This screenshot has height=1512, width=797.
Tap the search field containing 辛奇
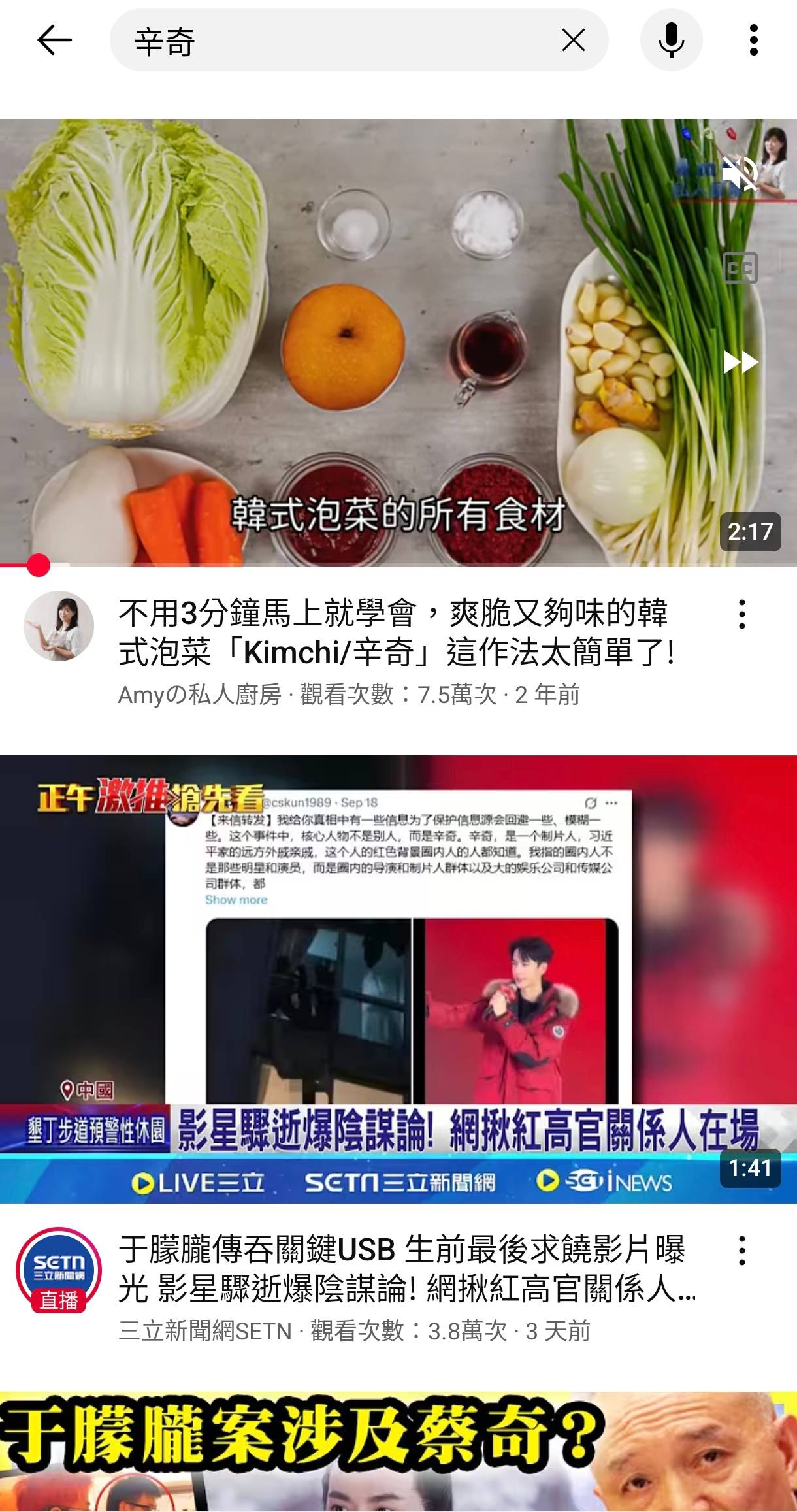coord(327,41)
